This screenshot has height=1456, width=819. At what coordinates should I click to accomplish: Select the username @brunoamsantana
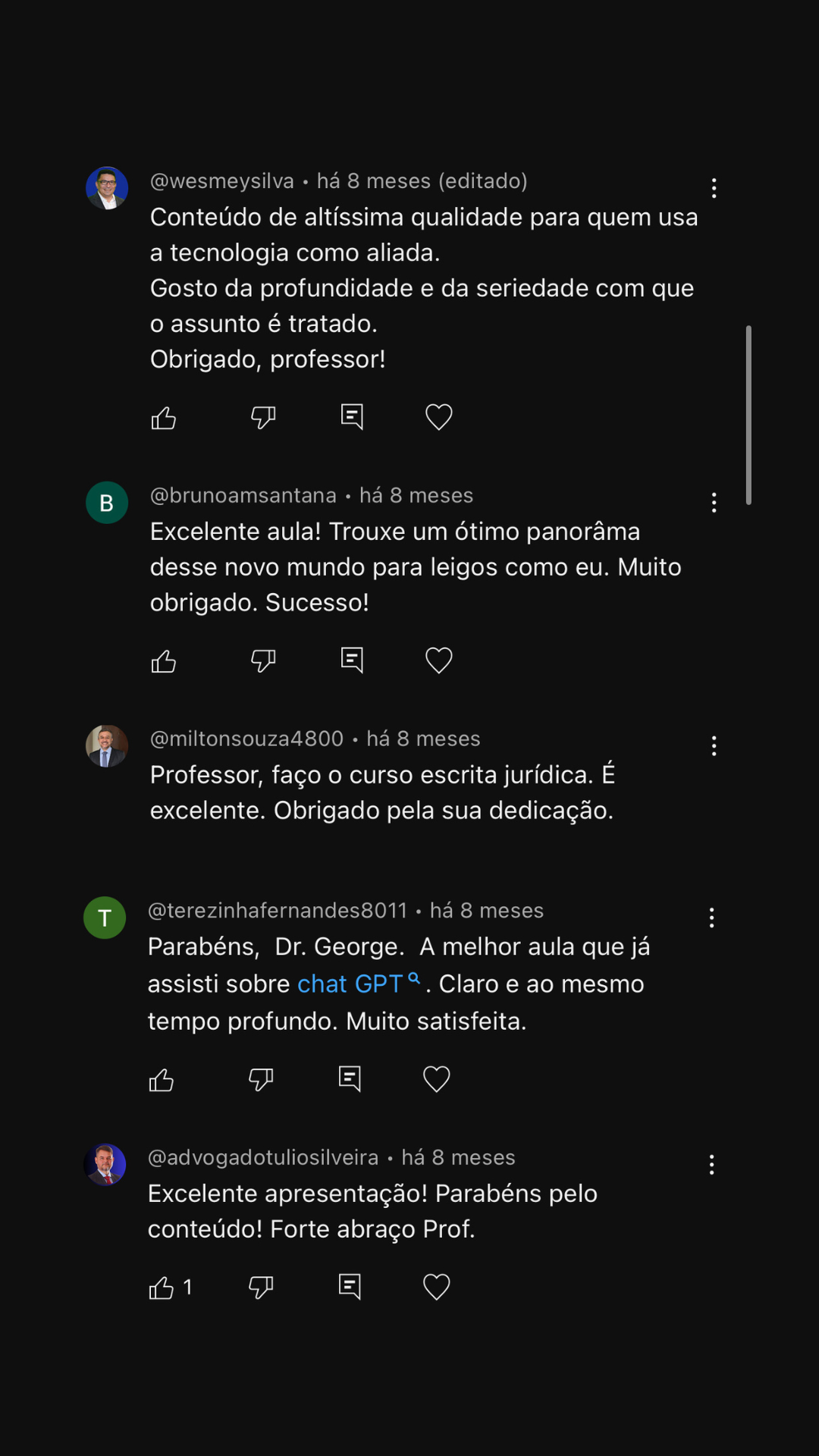243,494
